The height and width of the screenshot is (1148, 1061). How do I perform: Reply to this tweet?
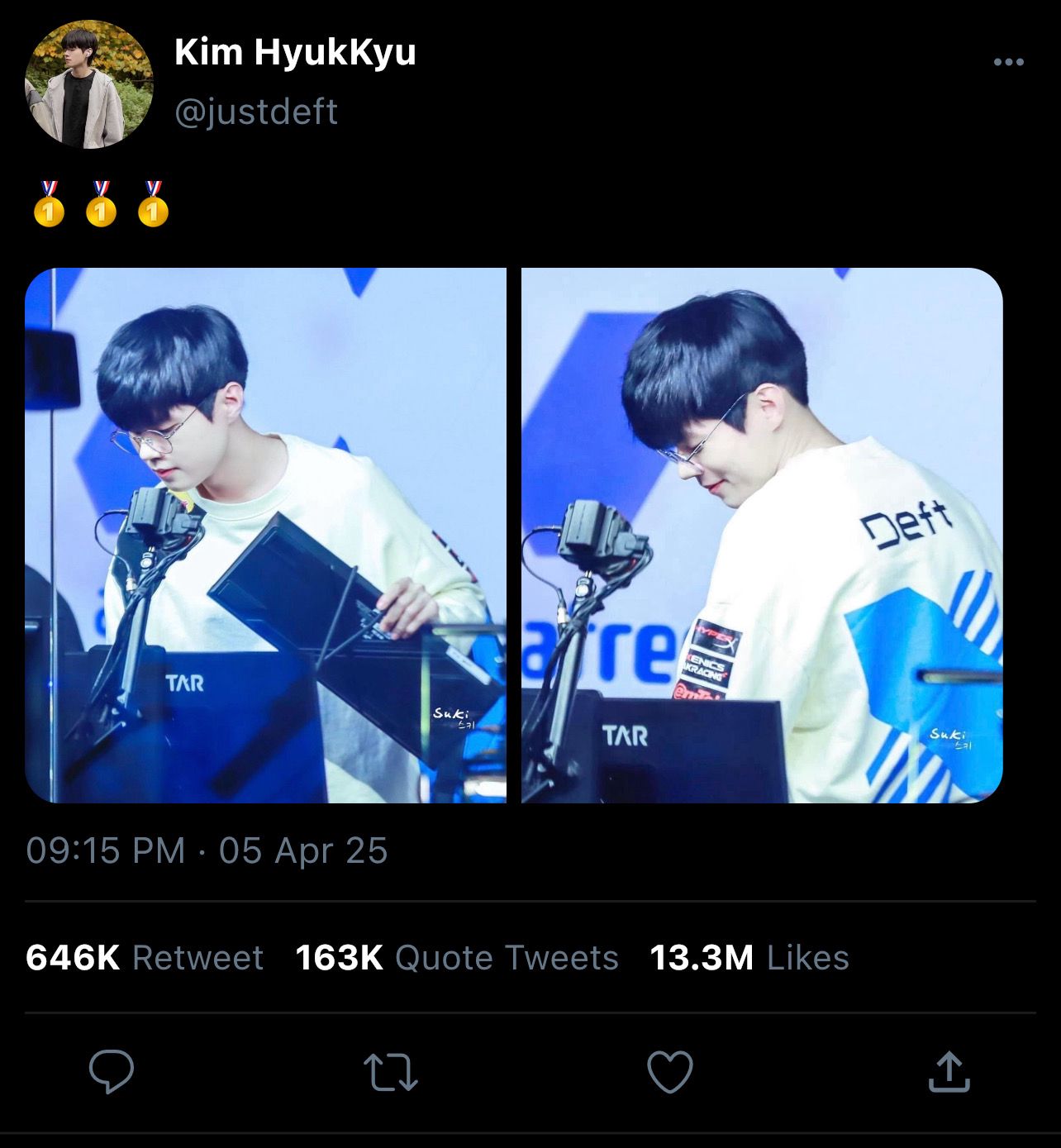(x=112, y=1072)
